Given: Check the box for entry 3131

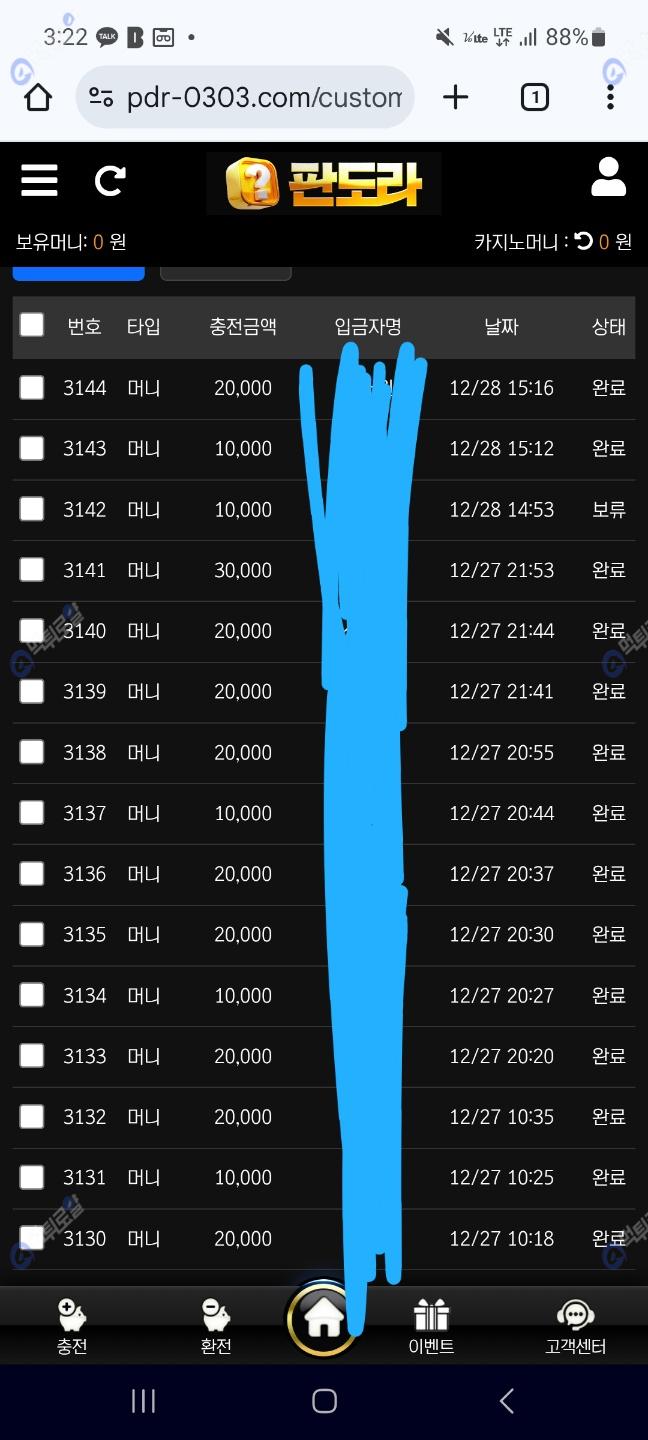Looking at the screenshot, I should point(32,1177).
